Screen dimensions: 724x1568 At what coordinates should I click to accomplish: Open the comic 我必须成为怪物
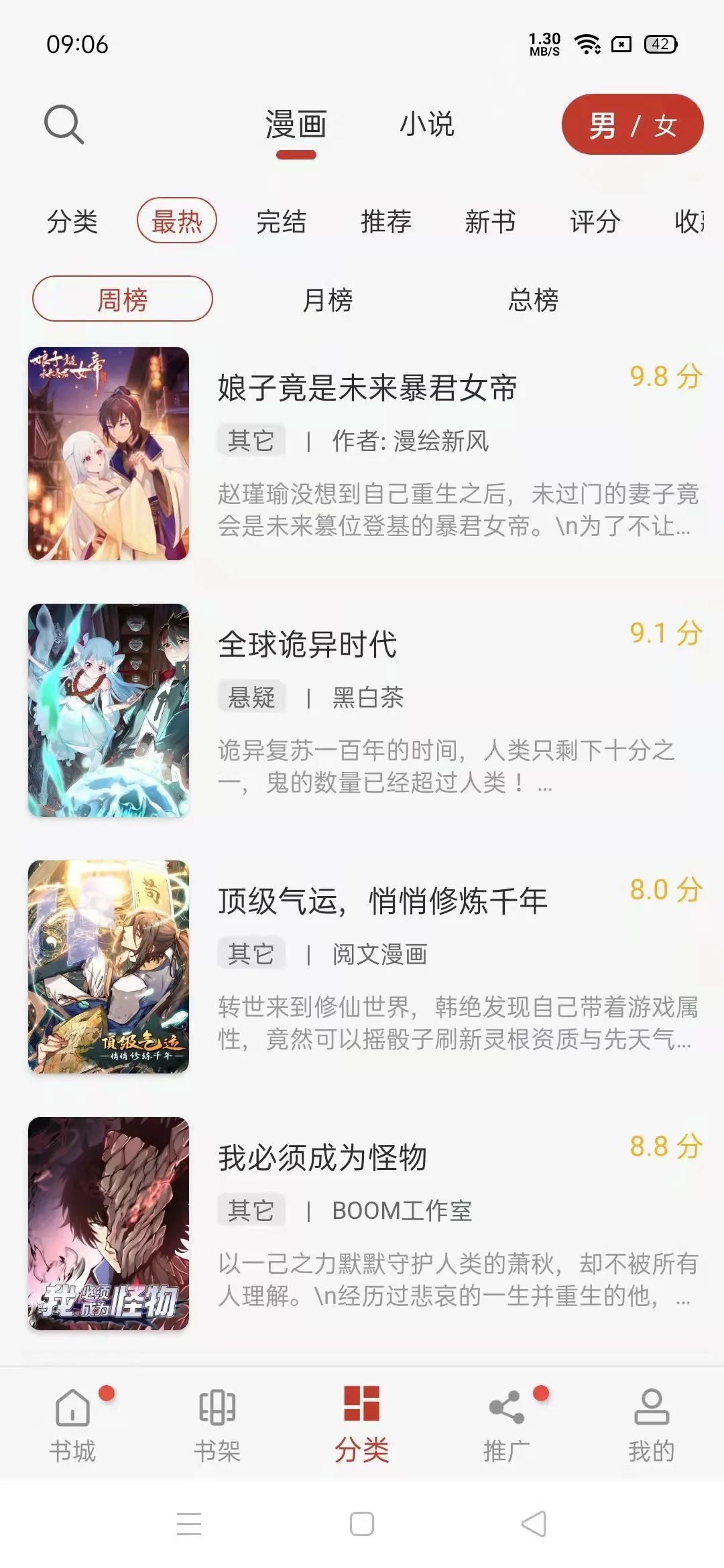pos(322,1158)
